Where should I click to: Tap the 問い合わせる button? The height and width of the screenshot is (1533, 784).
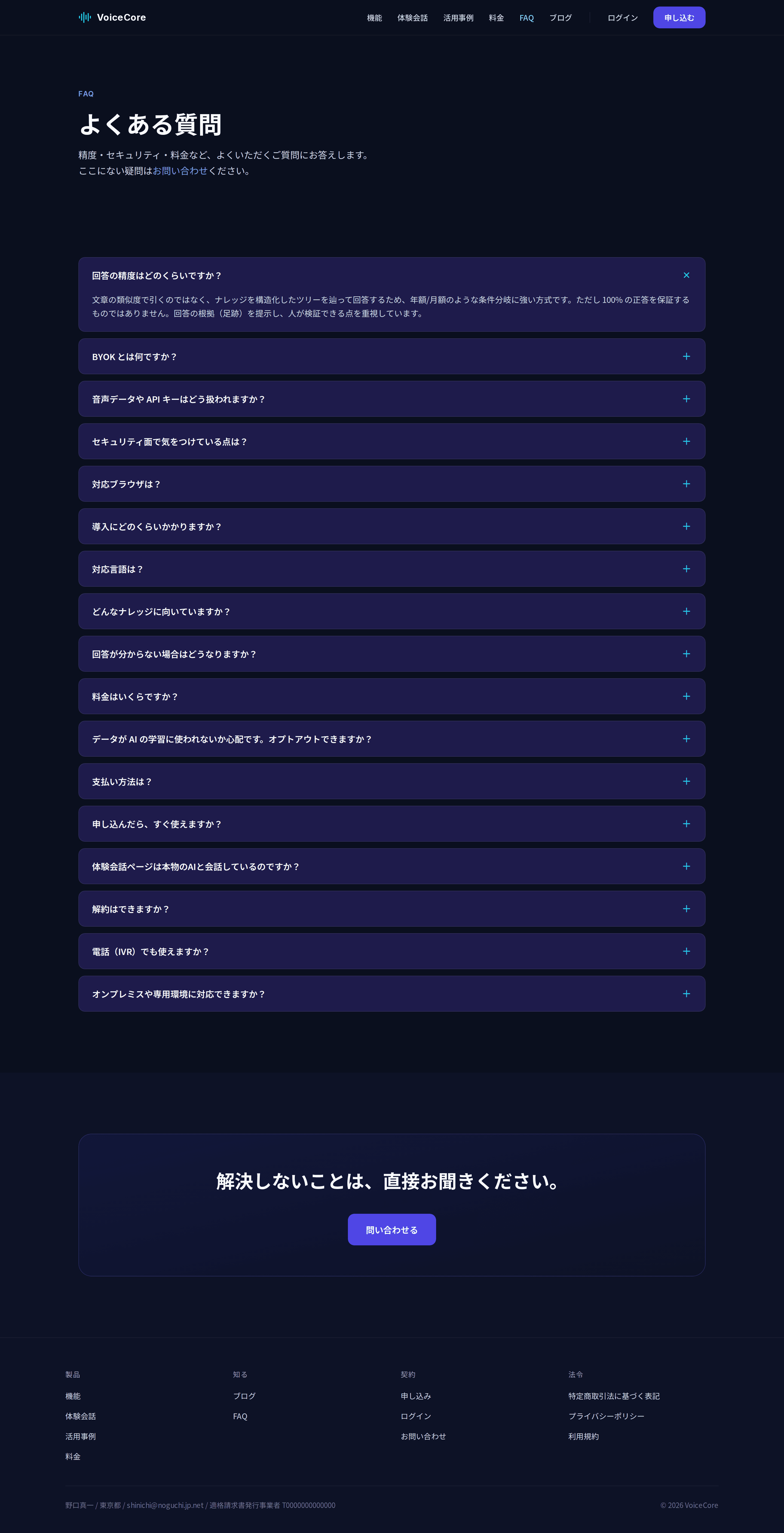click(x=391, y=1230)
